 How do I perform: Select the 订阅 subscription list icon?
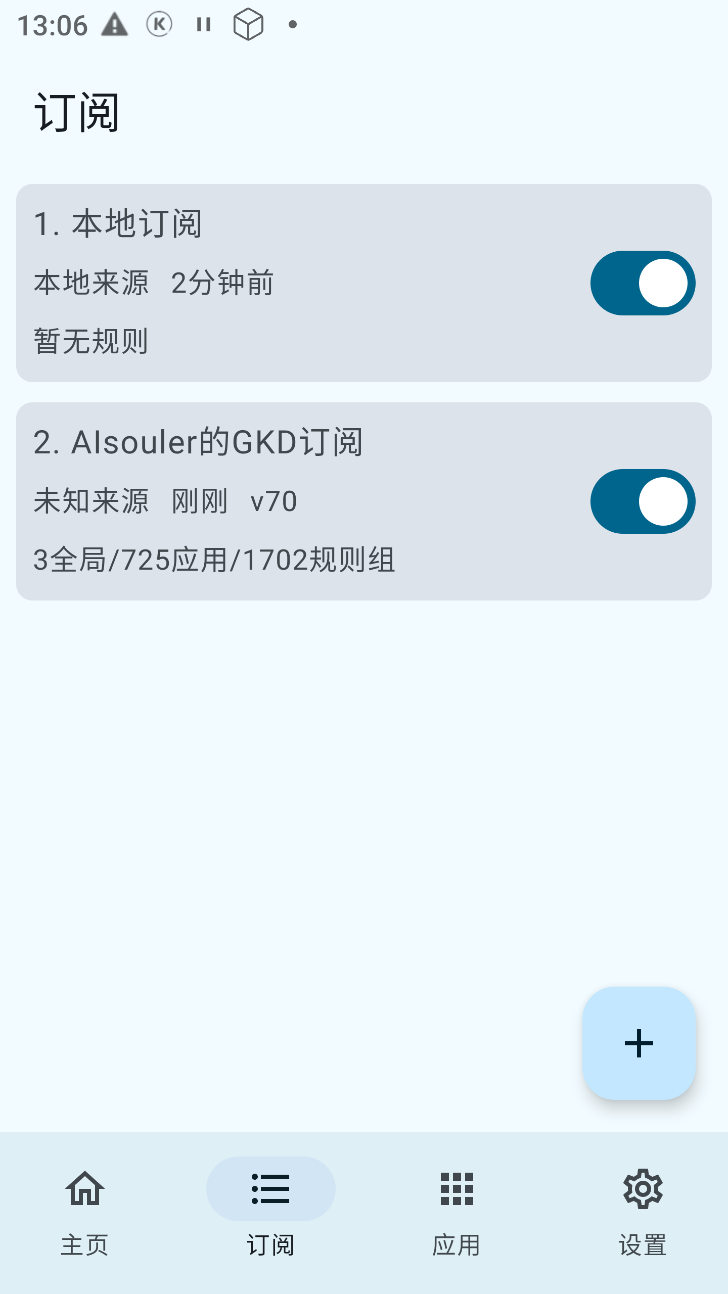(x=270, y=1189)
